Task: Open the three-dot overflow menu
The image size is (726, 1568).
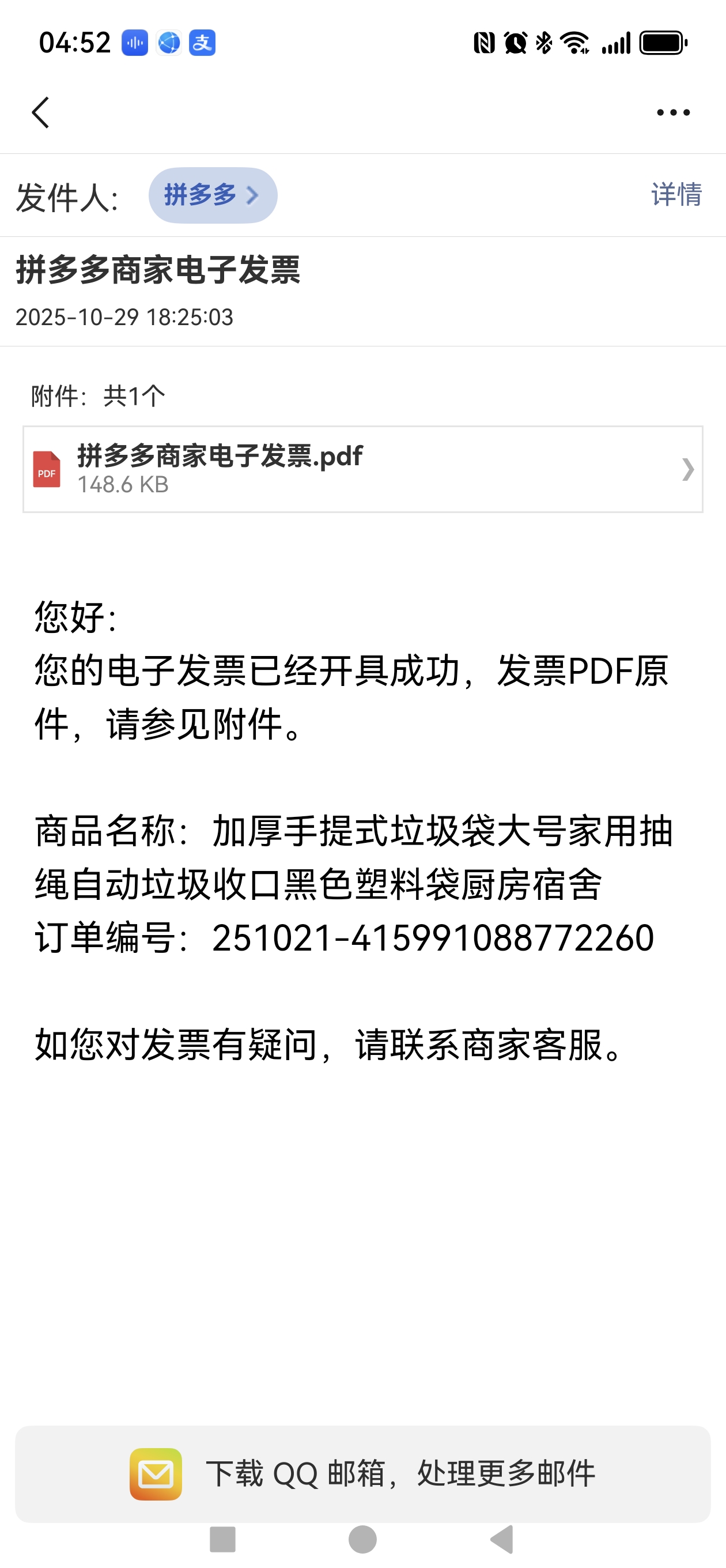Action: click(673, 112)
